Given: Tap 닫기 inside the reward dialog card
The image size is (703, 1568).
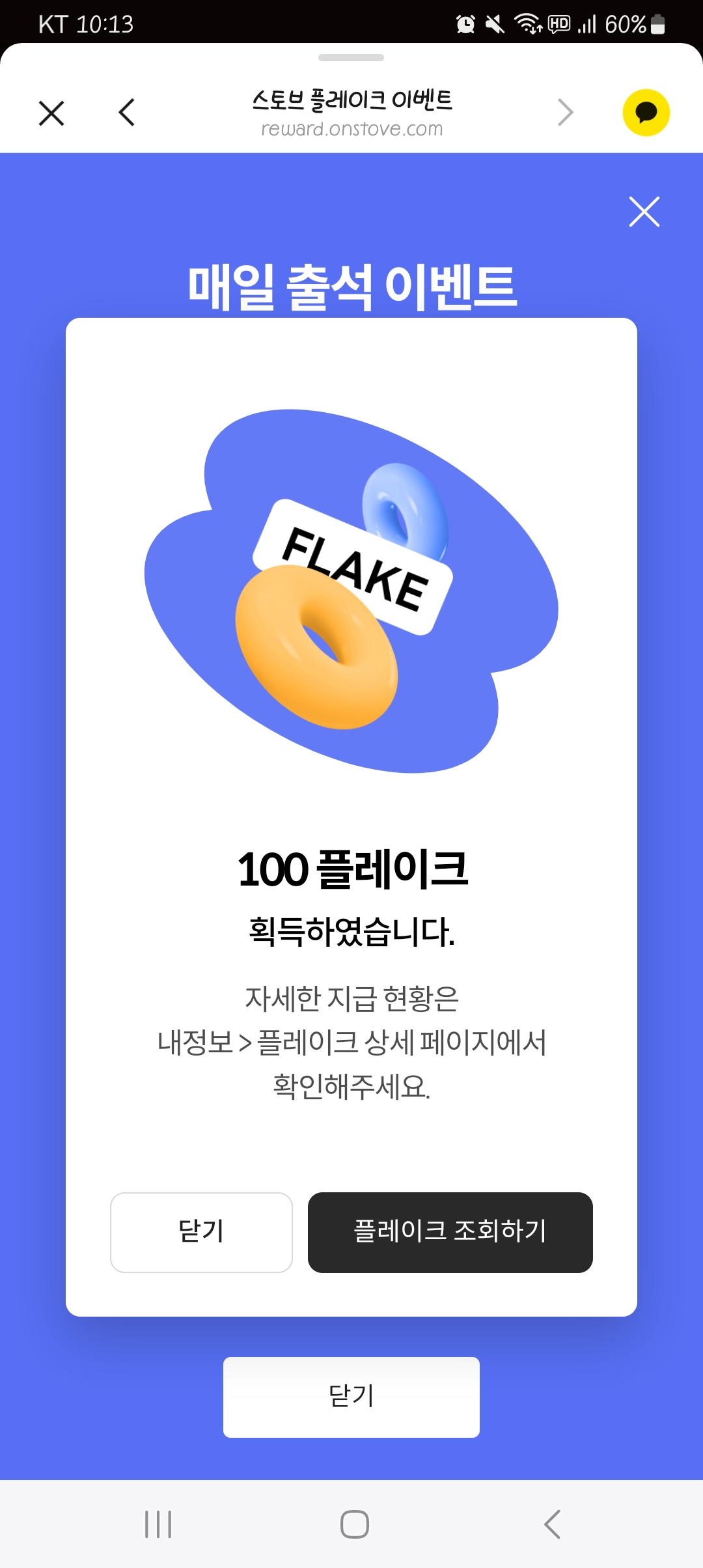Looking at the screenshot, I should (x=201, y=1233).
